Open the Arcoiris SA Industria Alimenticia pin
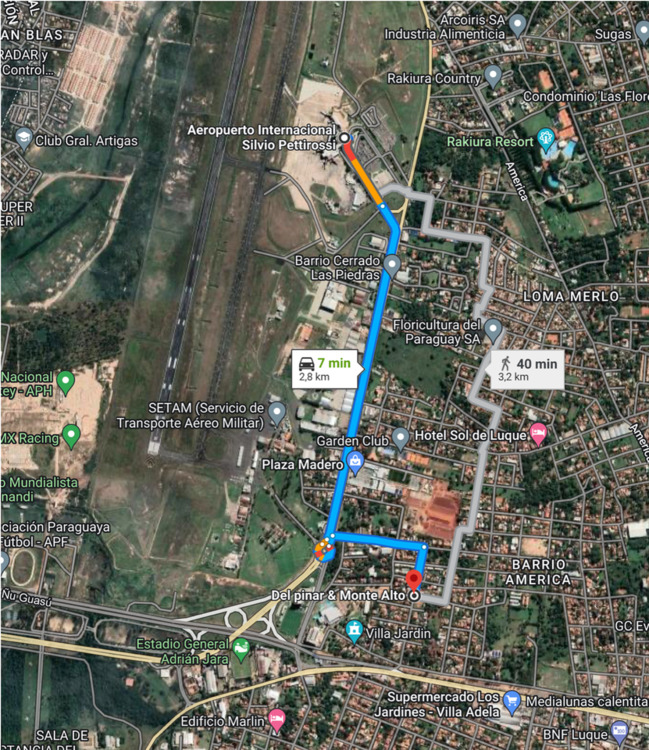Viewport: 649px width, 750px height. pos(517,23)
